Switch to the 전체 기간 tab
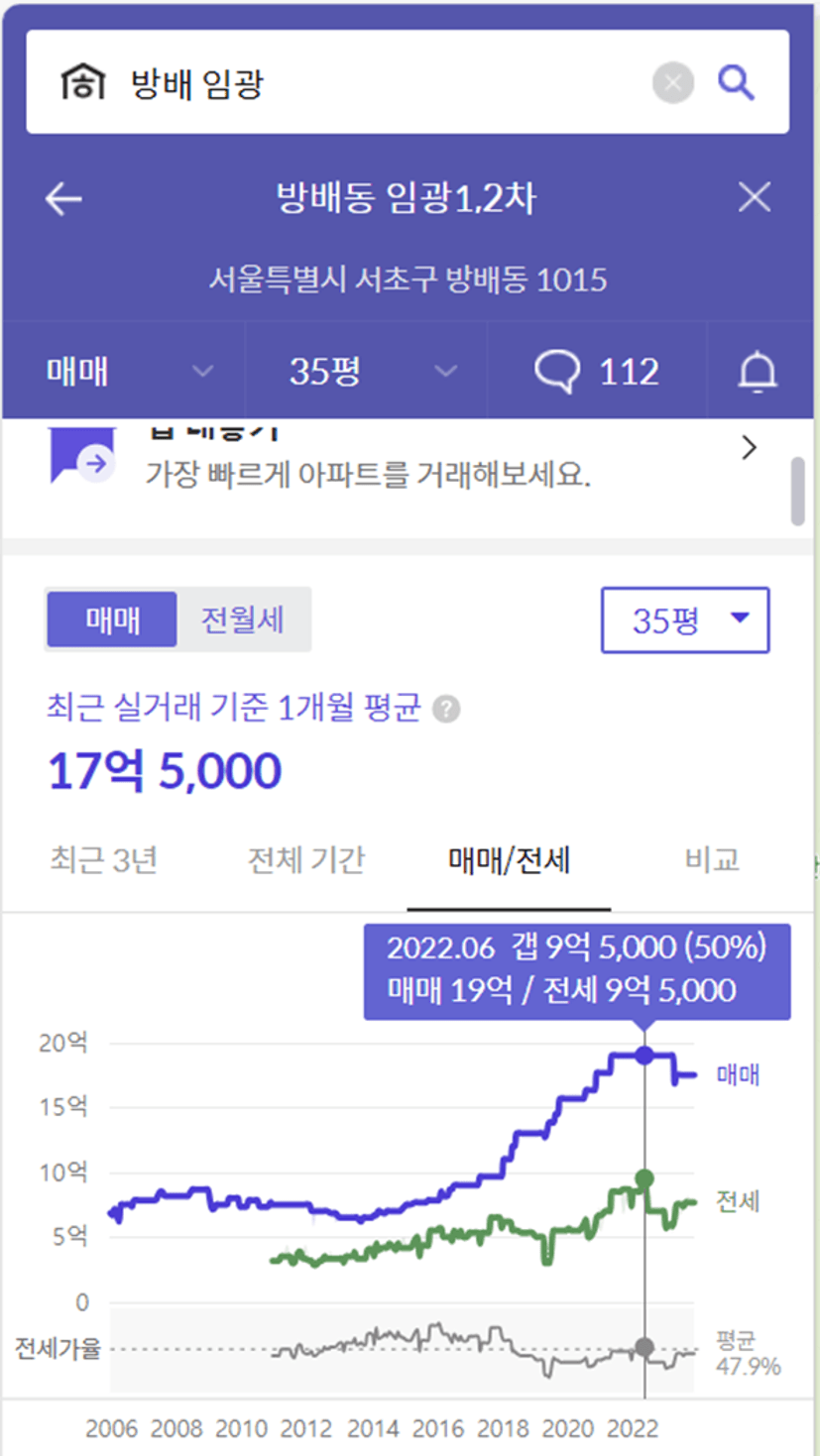 point(306,859)
